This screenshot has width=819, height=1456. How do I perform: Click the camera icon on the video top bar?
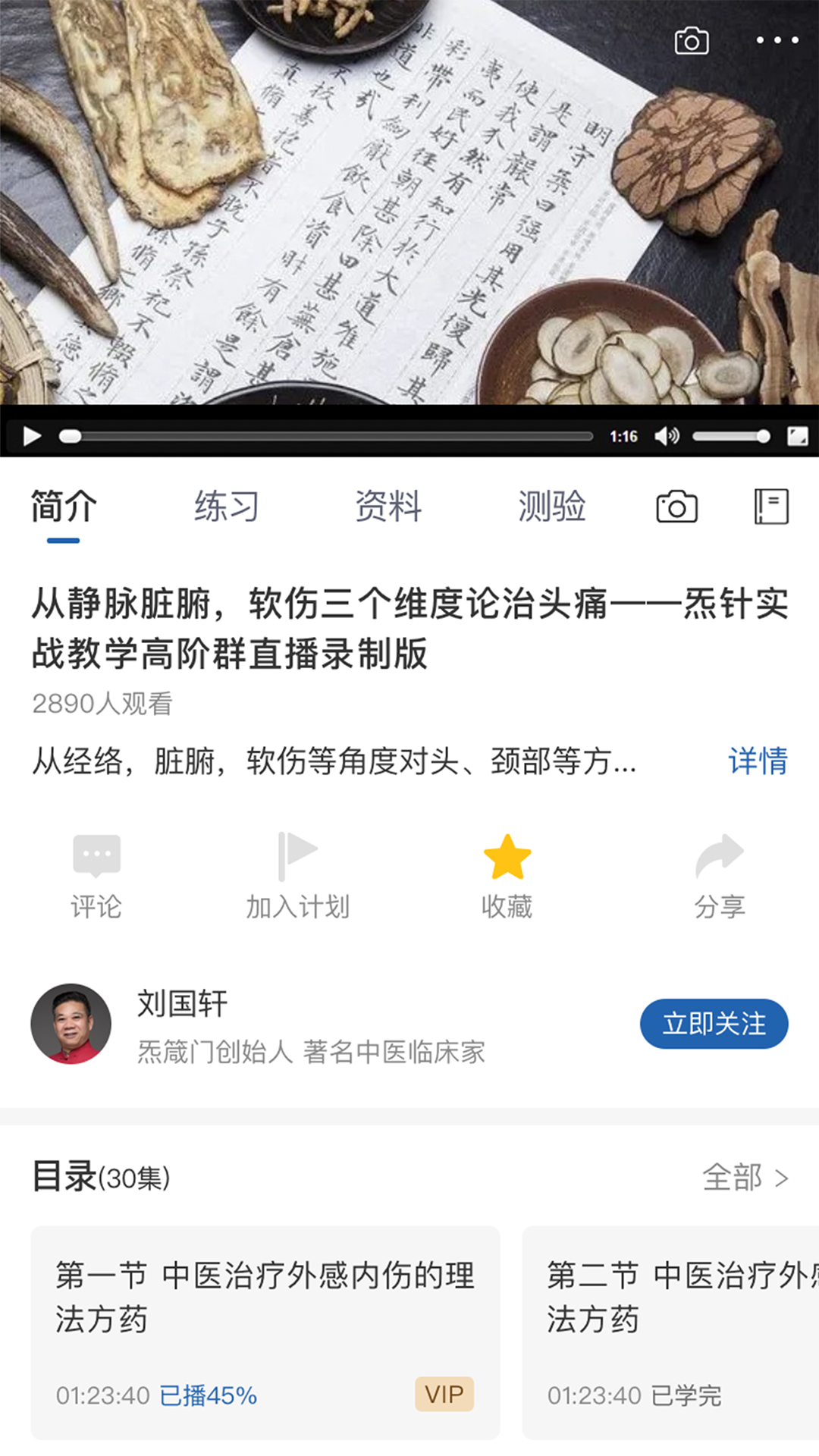coord(691,42)
